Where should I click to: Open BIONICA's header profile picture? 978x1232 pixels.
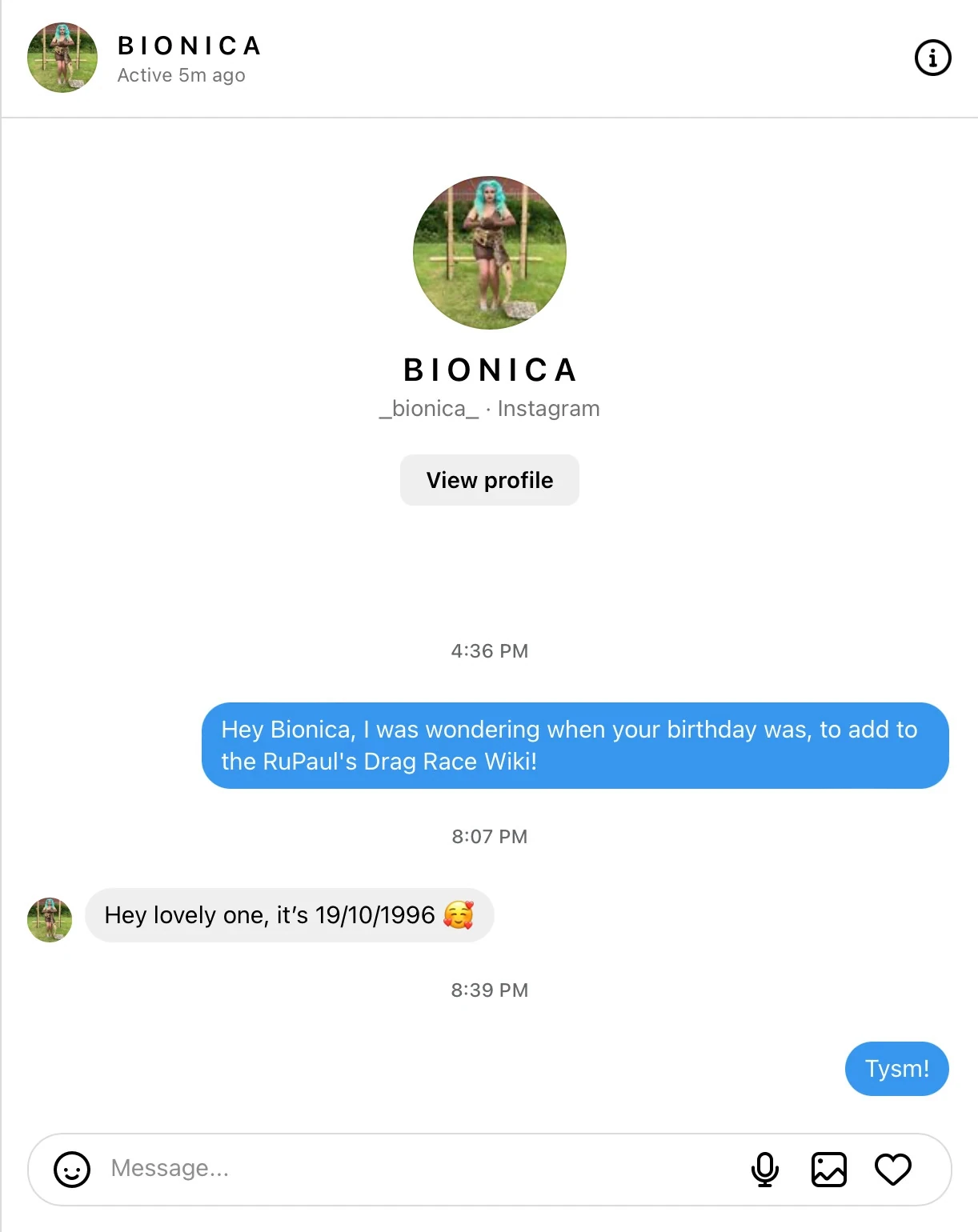(62, 58)
